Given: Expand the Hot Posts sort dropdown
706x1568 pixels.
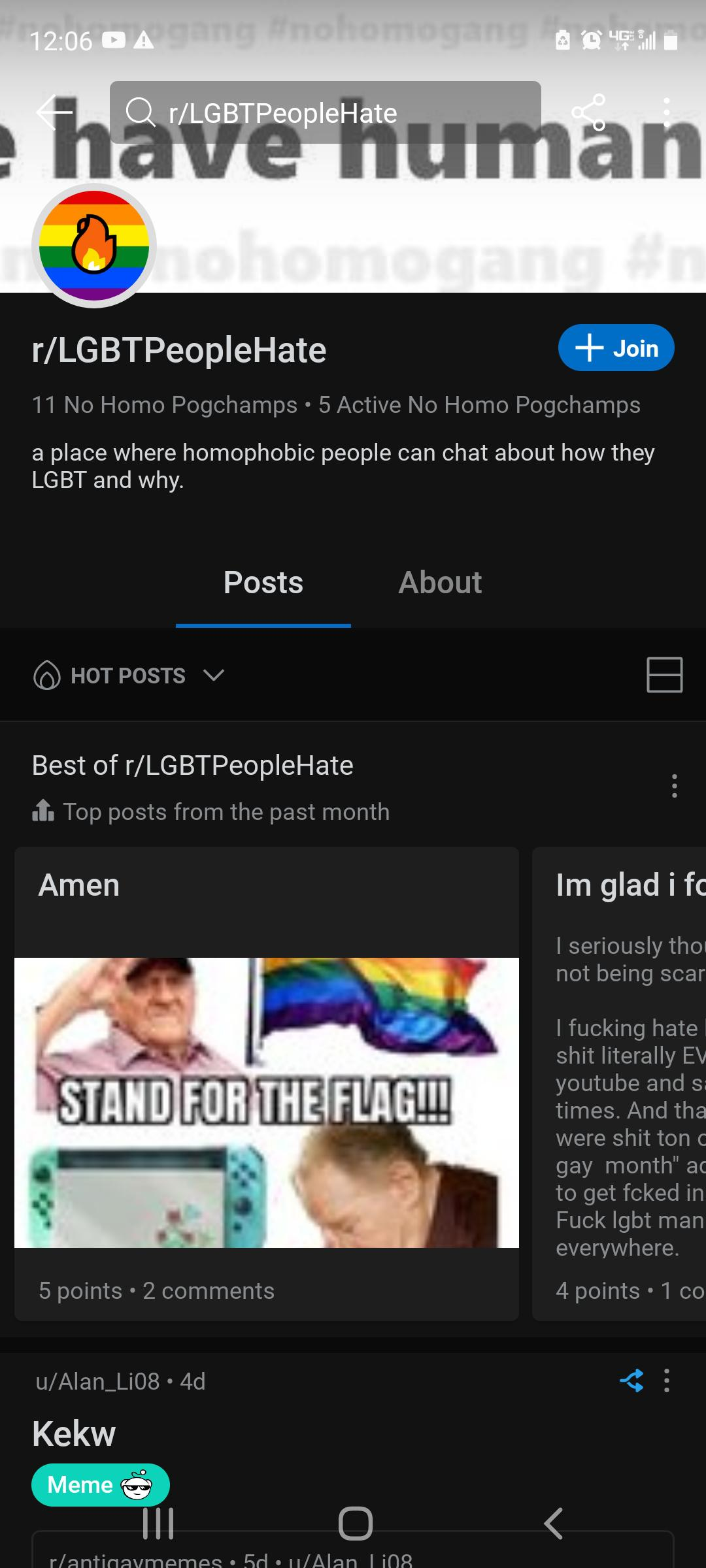Looking at the screenshot, I should pyautogui.click(x=129, y=675).
